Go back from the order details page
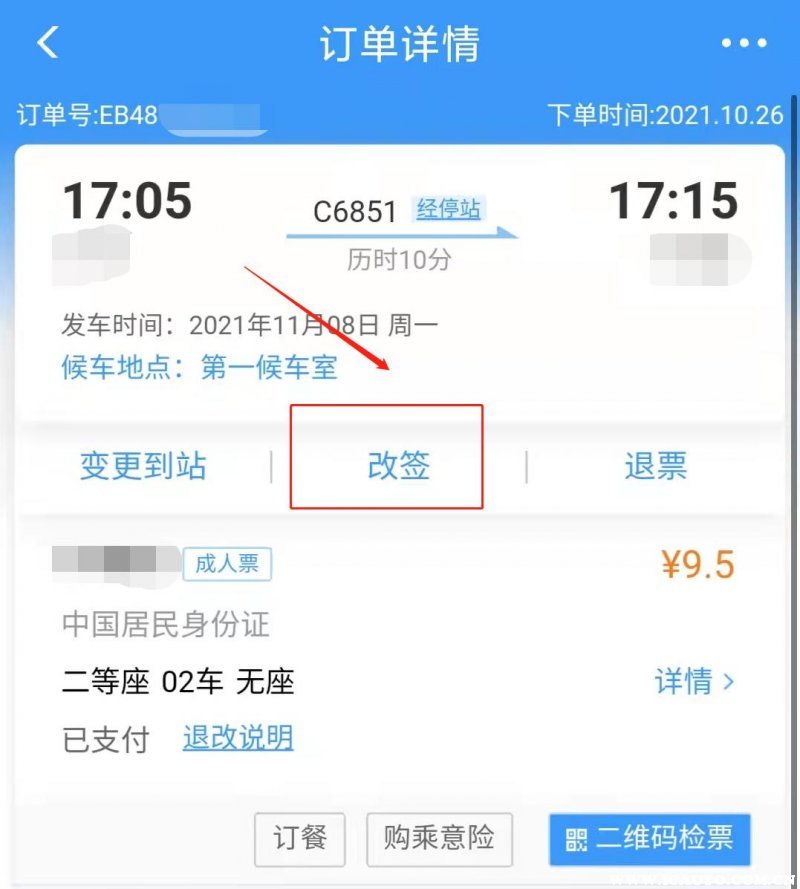Image resolution: width=800 pixels, height=889 pixels. (48, 43)
